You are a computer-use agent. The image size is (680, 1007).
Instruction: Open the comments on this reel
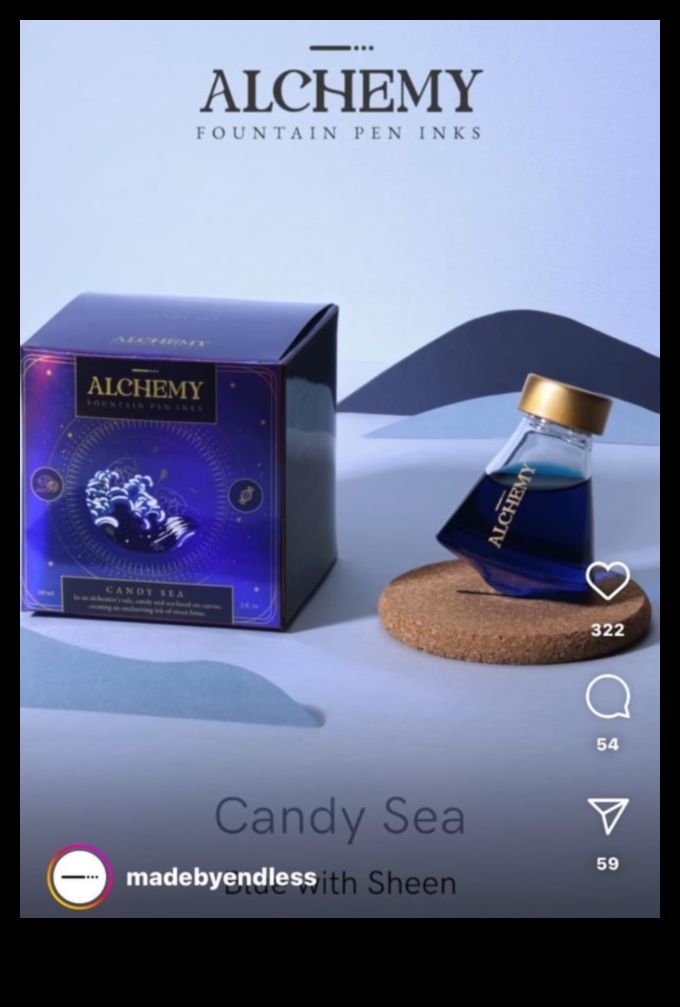(x=607, y=697)
